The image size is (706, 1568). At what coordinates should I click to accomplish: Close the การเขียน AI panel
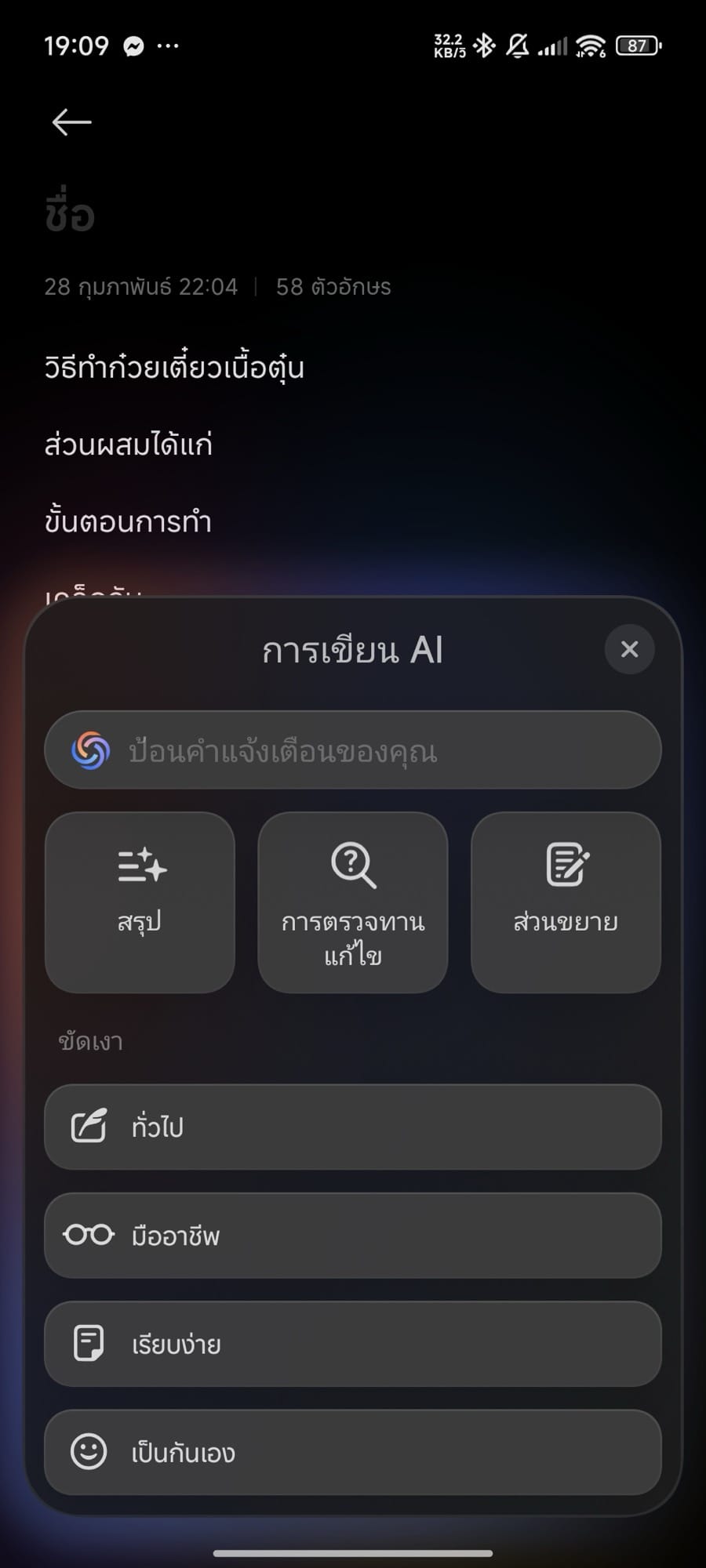(629, 649)
